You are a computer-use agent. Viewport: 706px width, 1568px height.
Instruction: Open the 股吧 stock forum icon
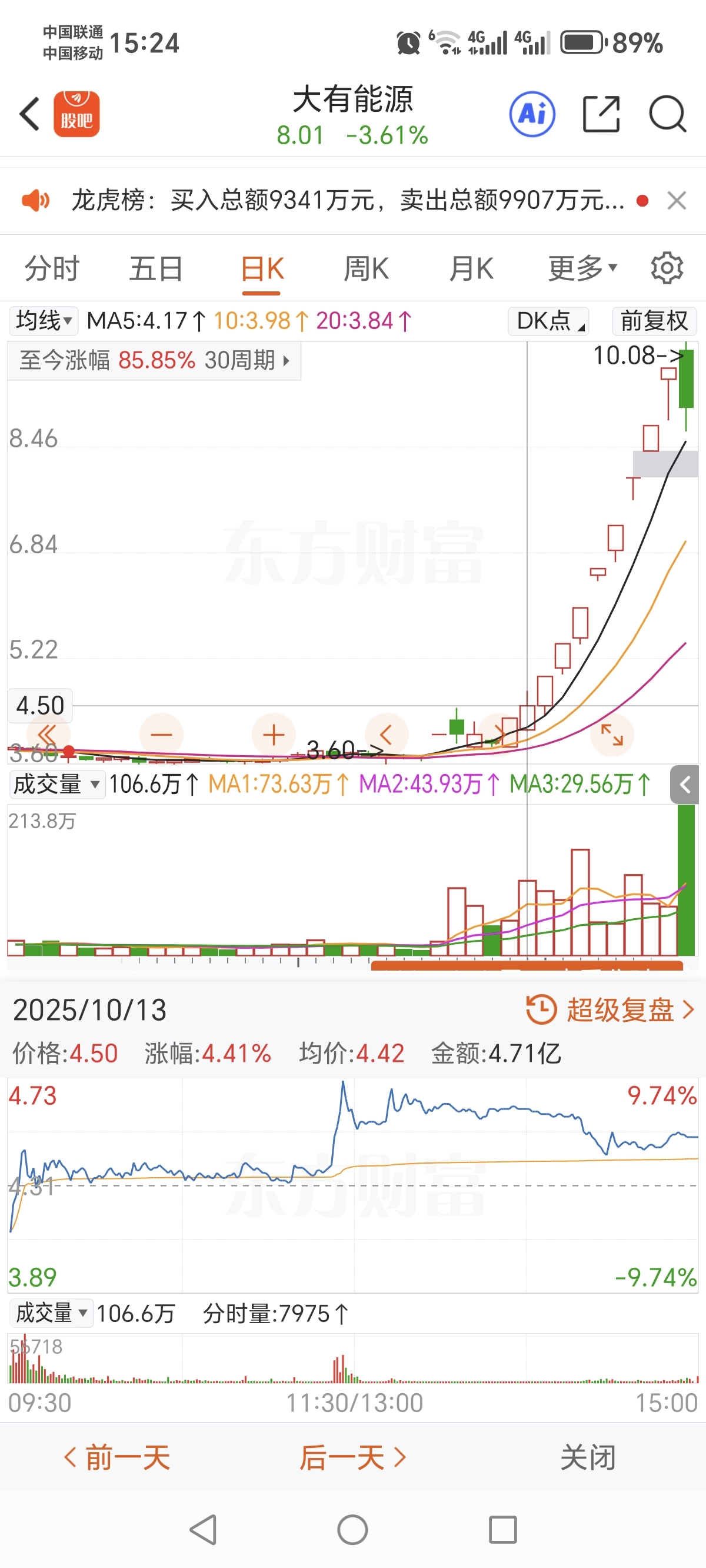76,114
